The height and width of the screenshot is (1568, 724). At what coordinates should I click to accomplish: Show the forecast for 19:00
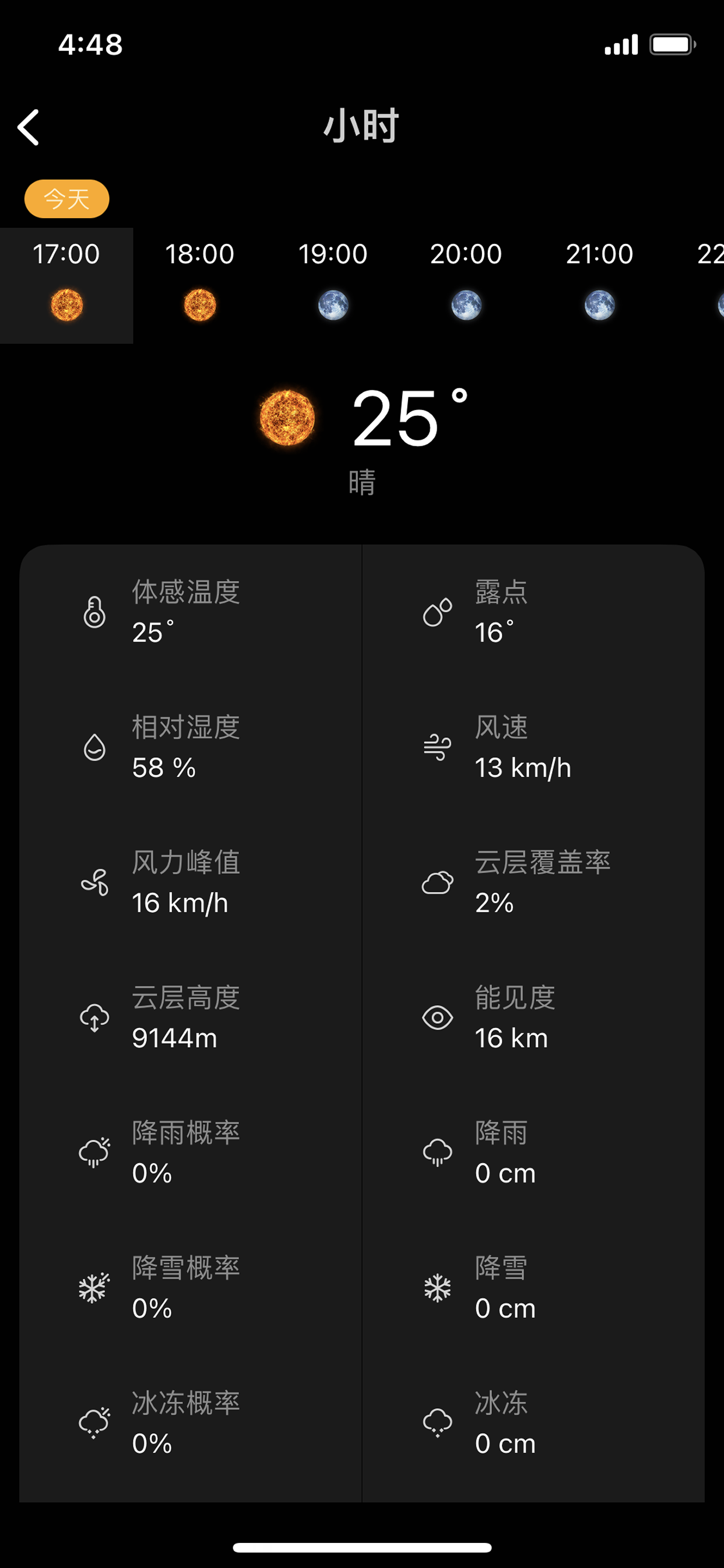click(333, 285)
